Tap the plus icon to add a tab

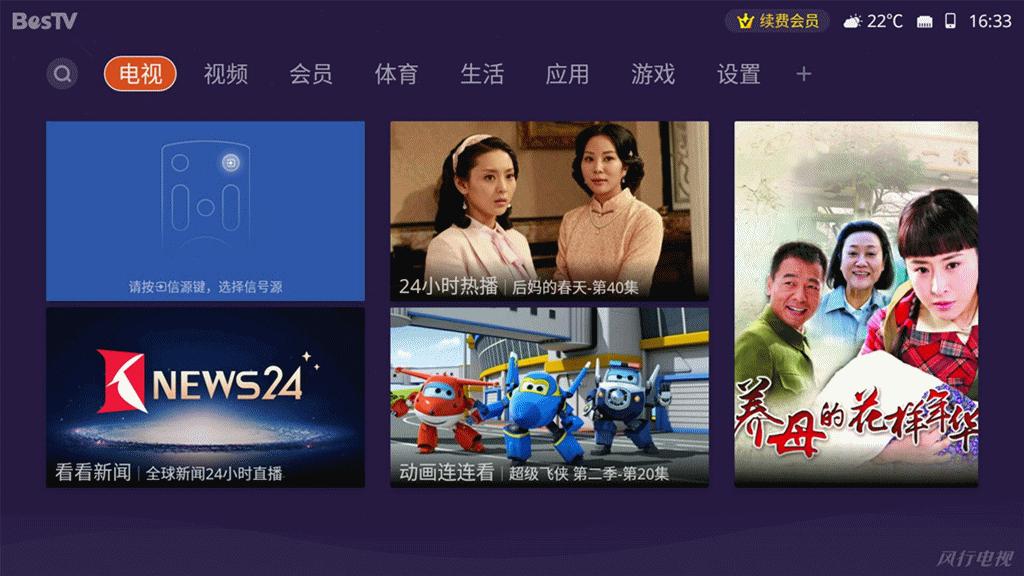click(803, 74)
